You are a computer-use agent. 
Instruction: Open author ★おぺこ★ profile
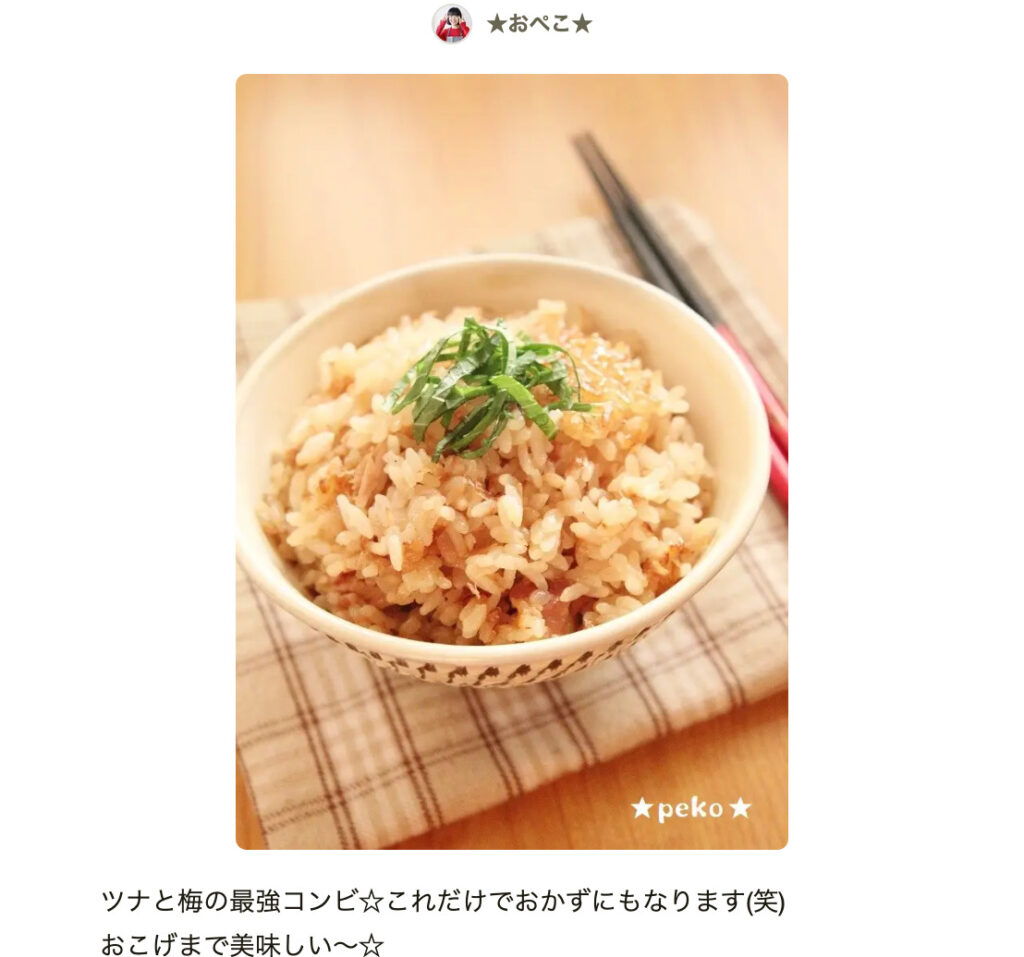pyautogui.click(x=538, y=24)
